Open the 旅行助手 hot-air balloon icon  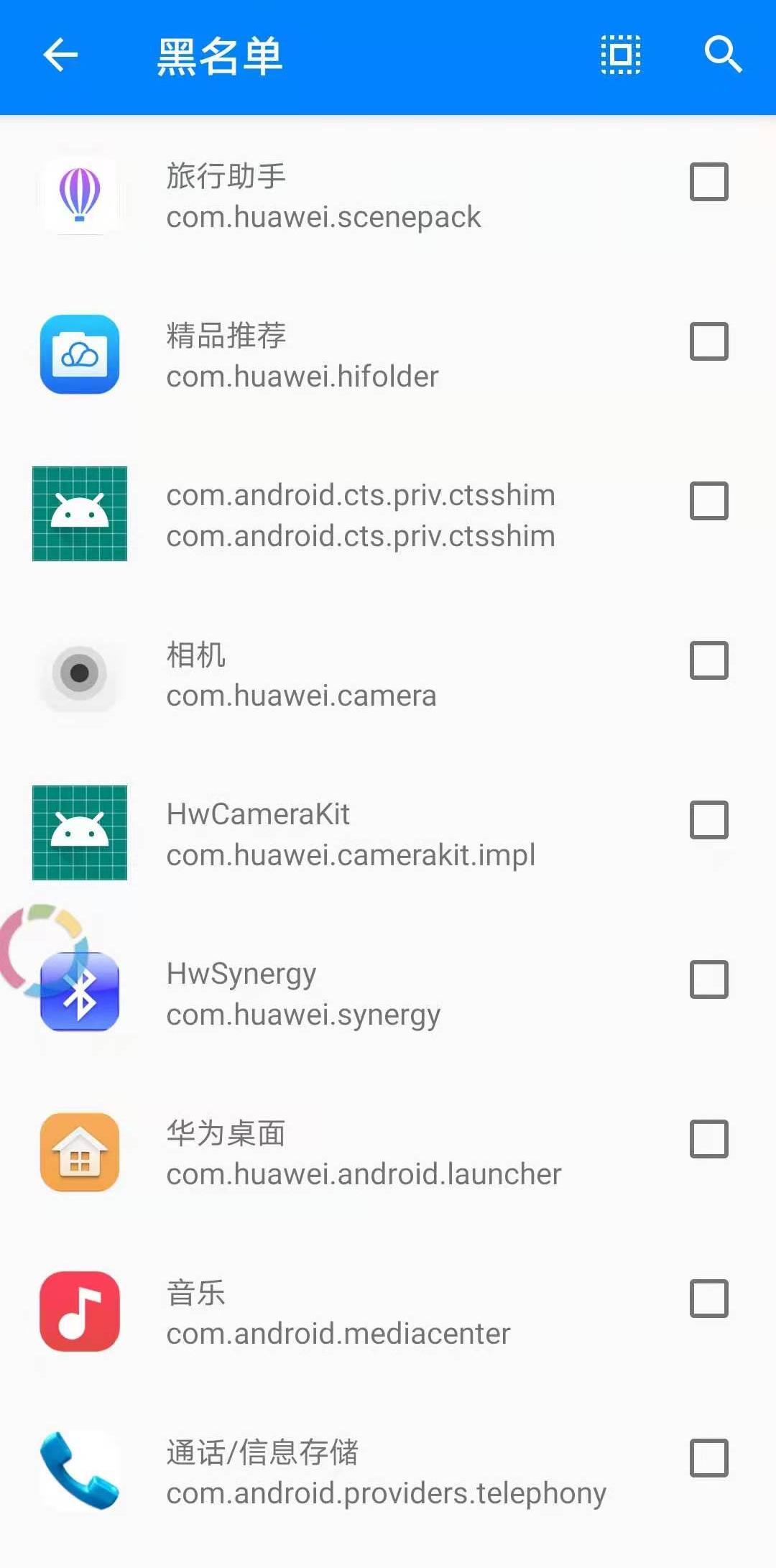click(79, 195)
